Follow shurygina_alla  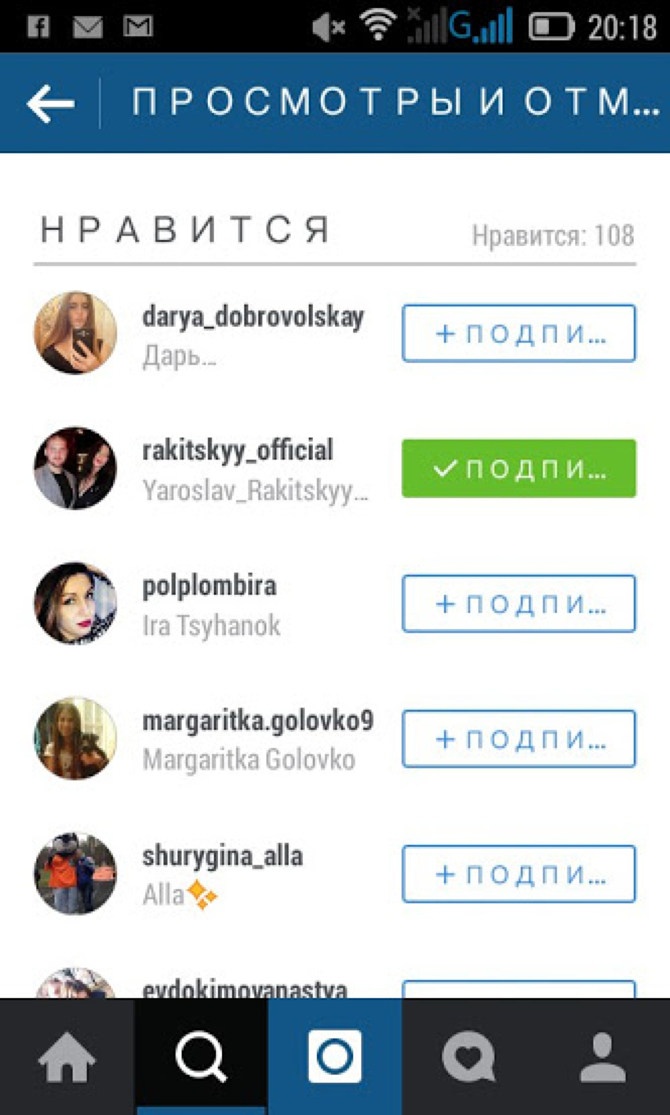tap(518, 873)
